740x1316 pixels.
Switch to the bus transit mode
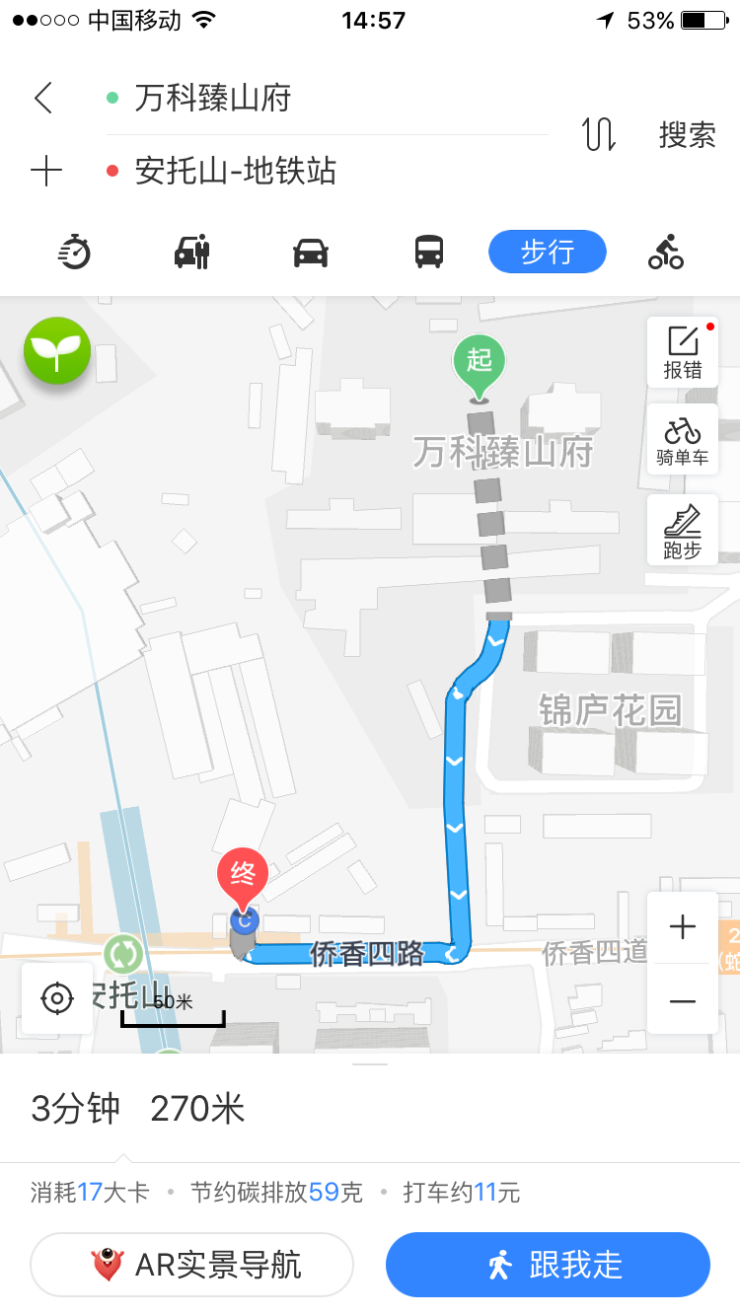429,252
